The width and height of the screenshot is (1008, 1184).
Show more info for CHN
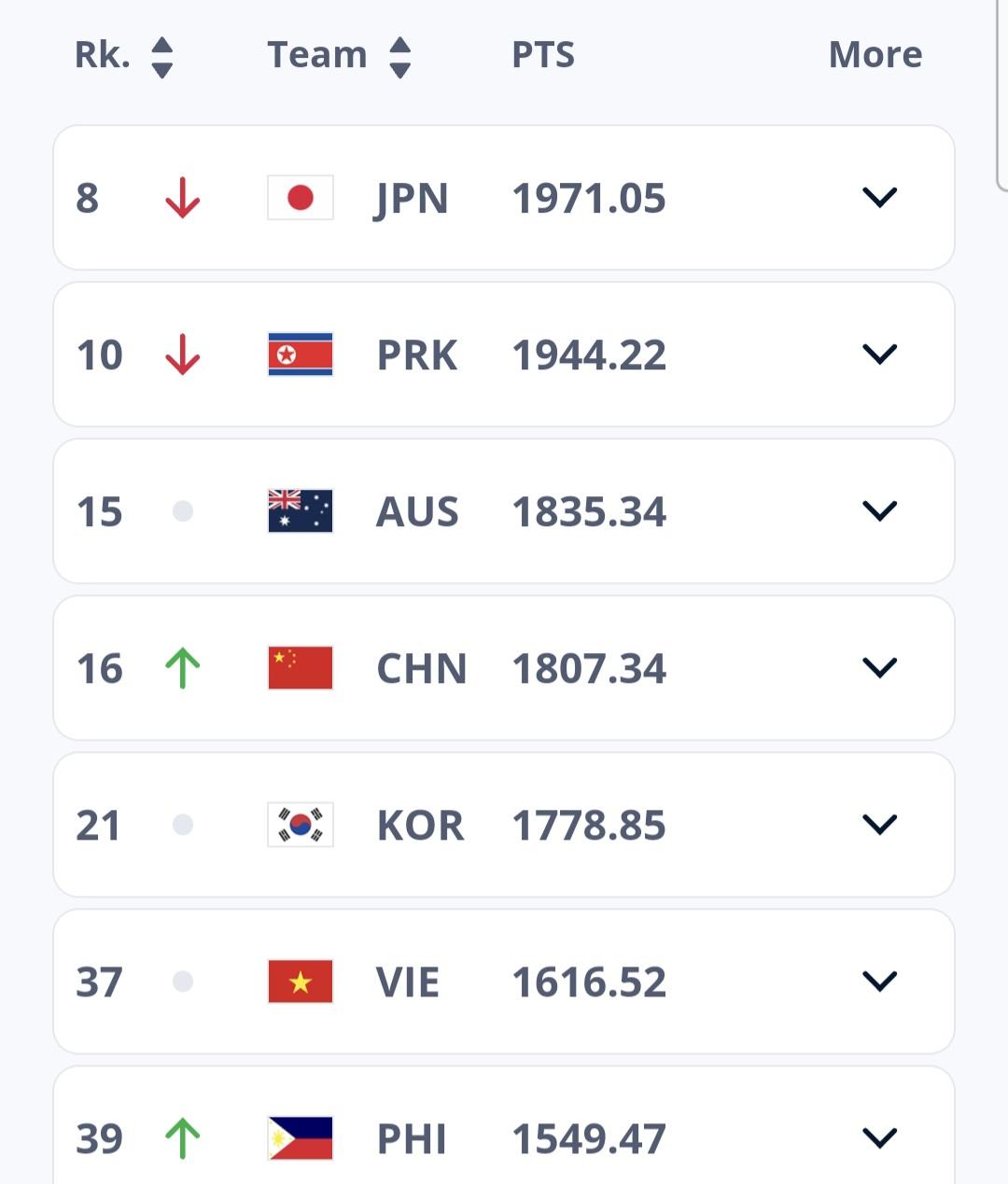click(879, 668)
